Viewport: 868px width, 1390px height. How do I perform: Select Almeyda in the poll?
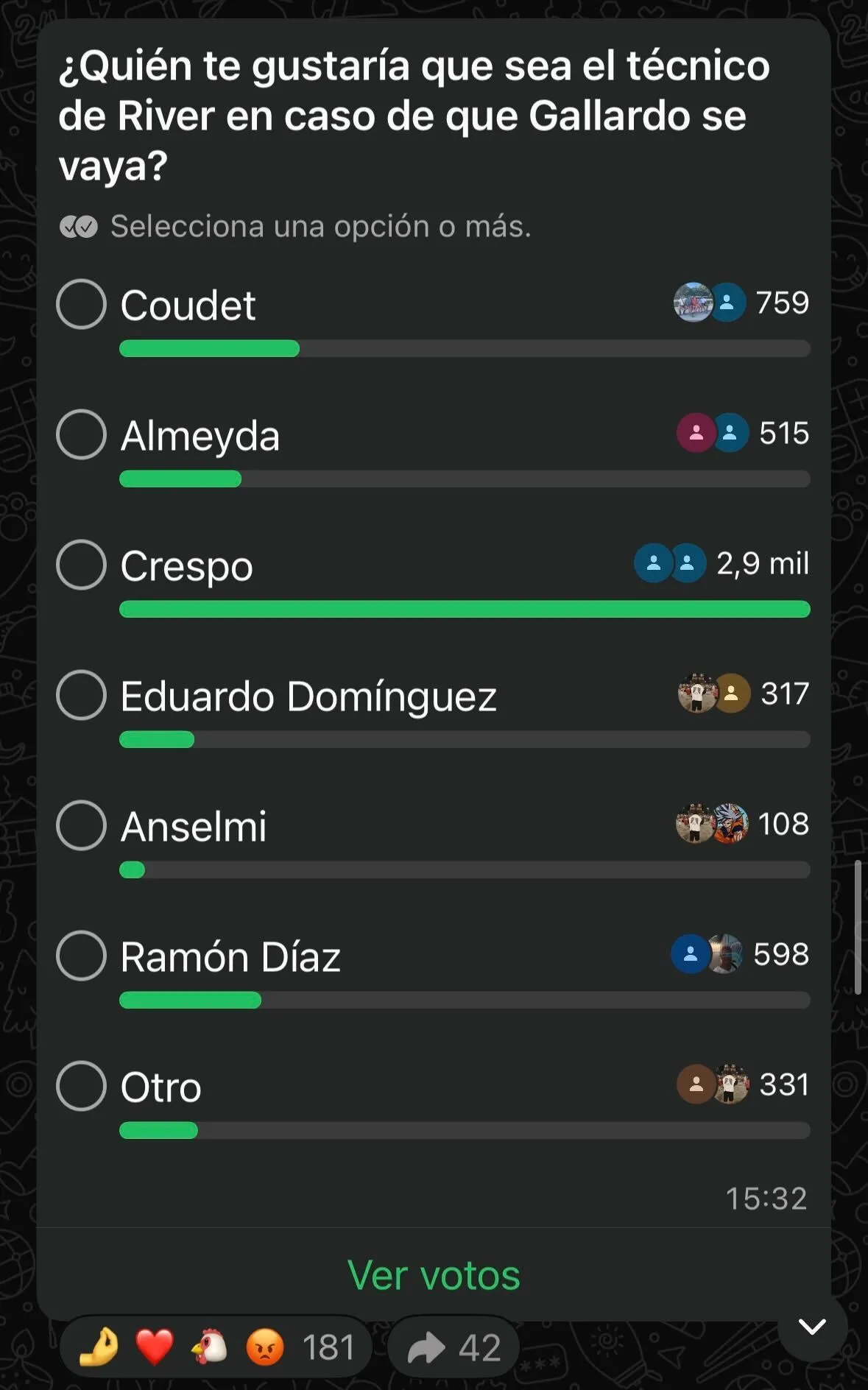81,434
